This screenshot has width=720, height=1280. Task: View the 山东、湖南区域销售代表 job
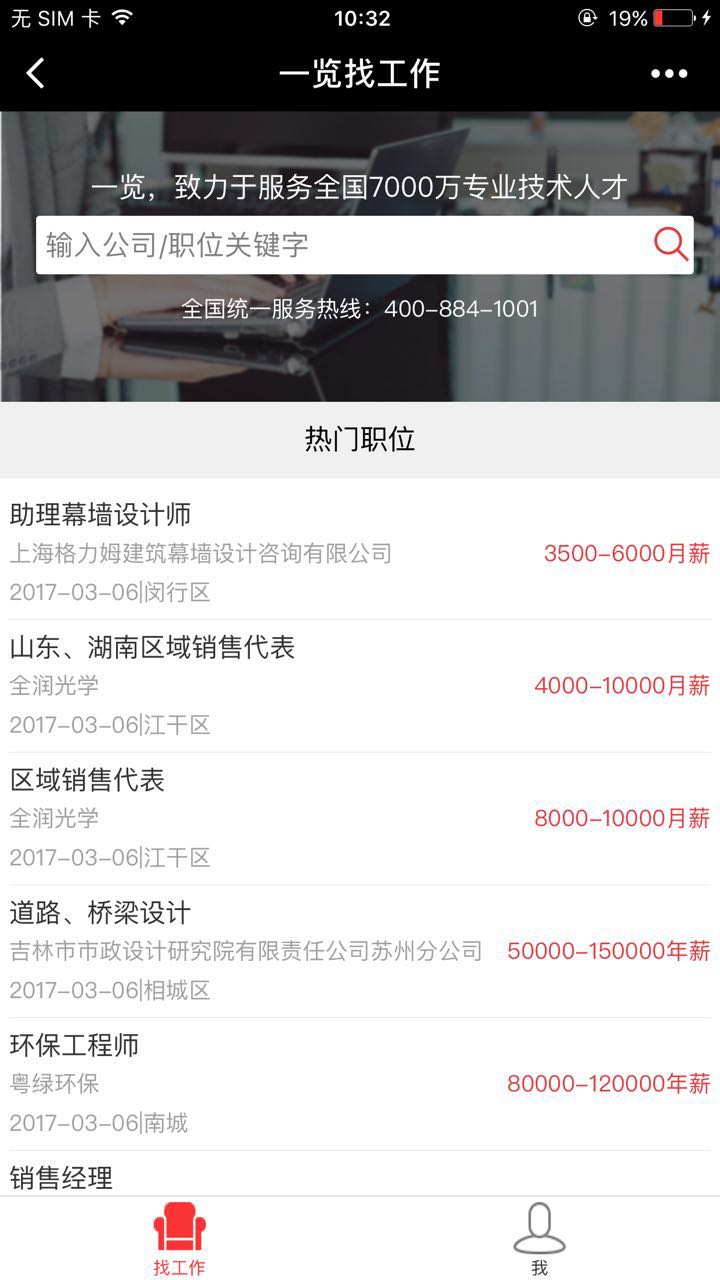click(360, 686)
